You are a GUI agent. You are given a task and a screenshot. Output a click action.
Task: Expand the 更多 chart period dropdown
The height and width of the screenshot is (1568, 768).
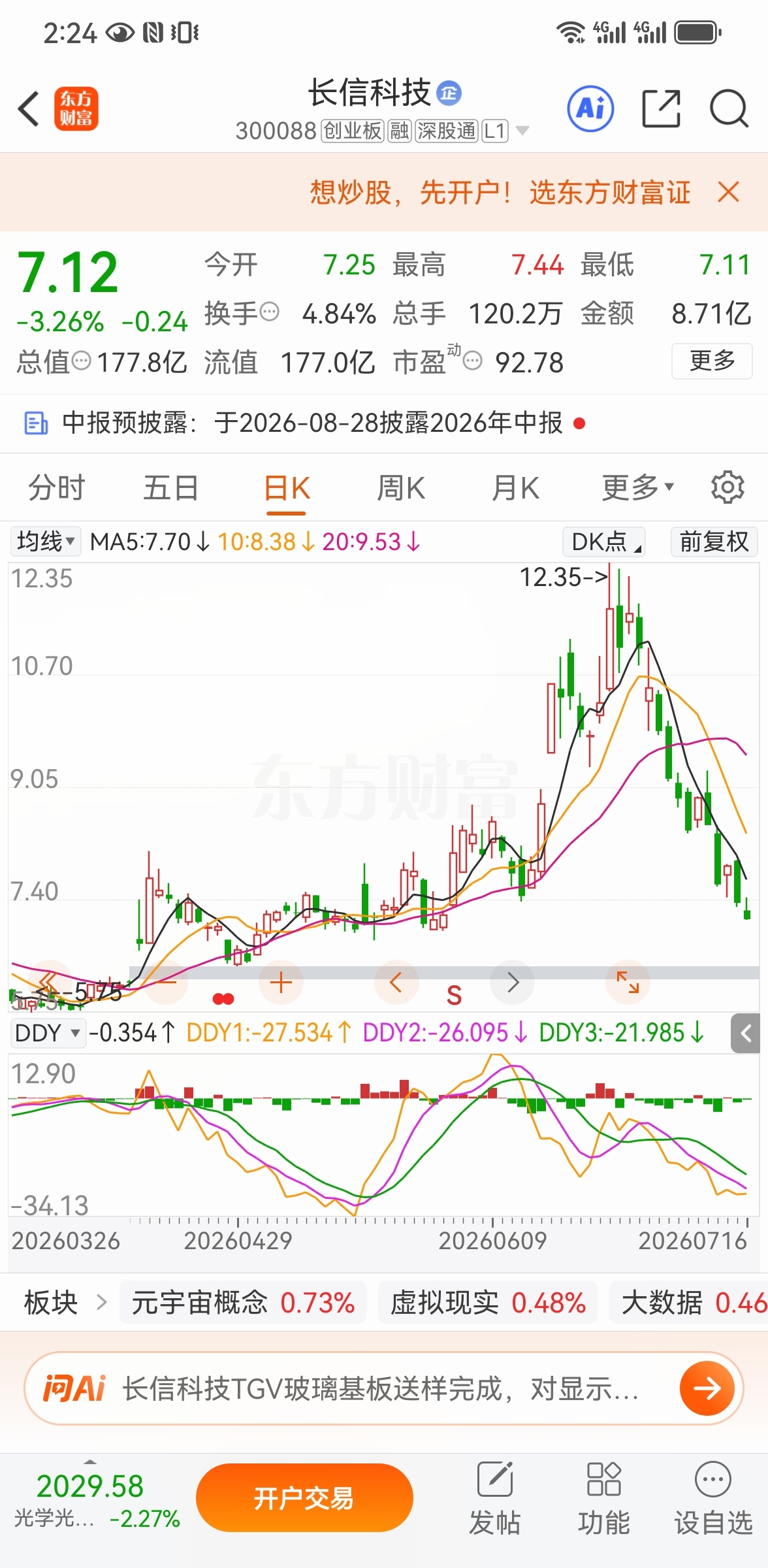pos(637,488)
